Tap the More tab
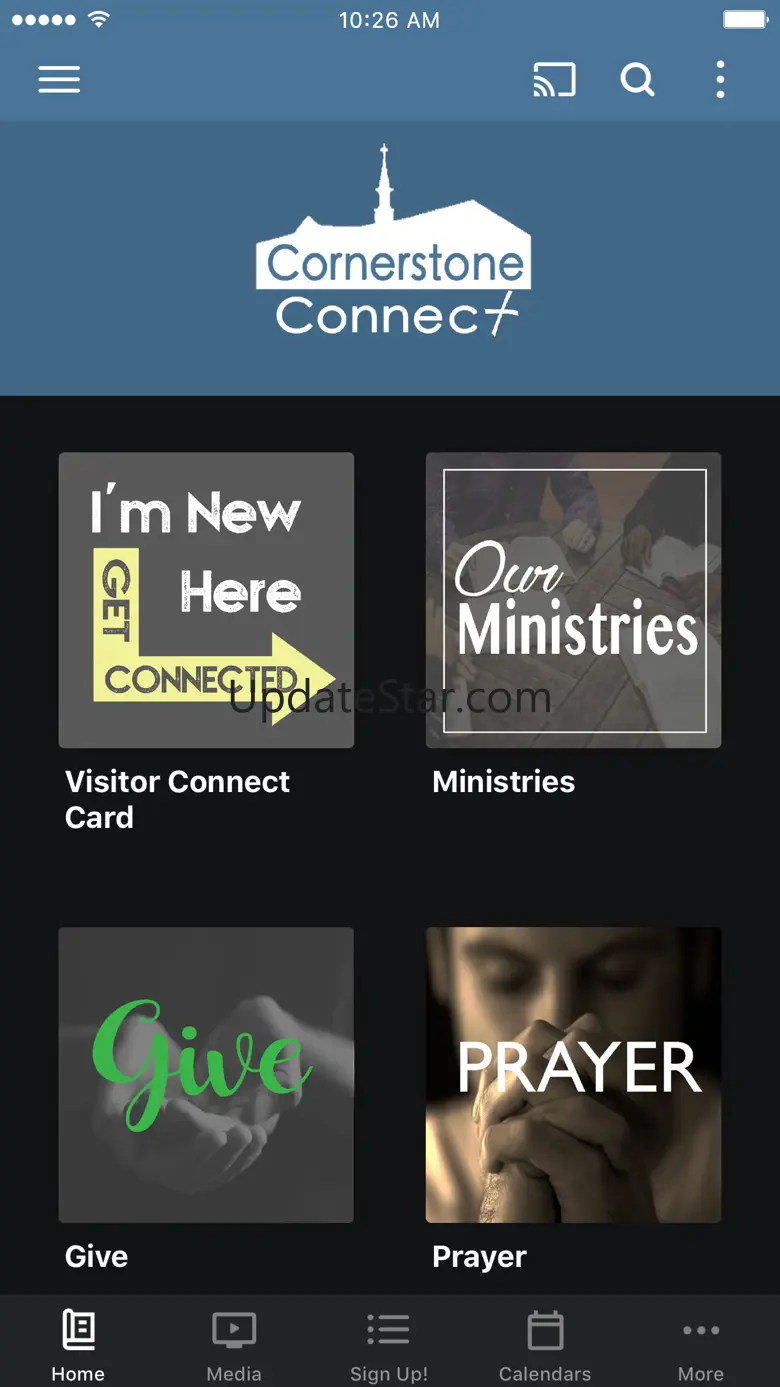Viewport: 780px width, 1387px height. coord(701,1345)
